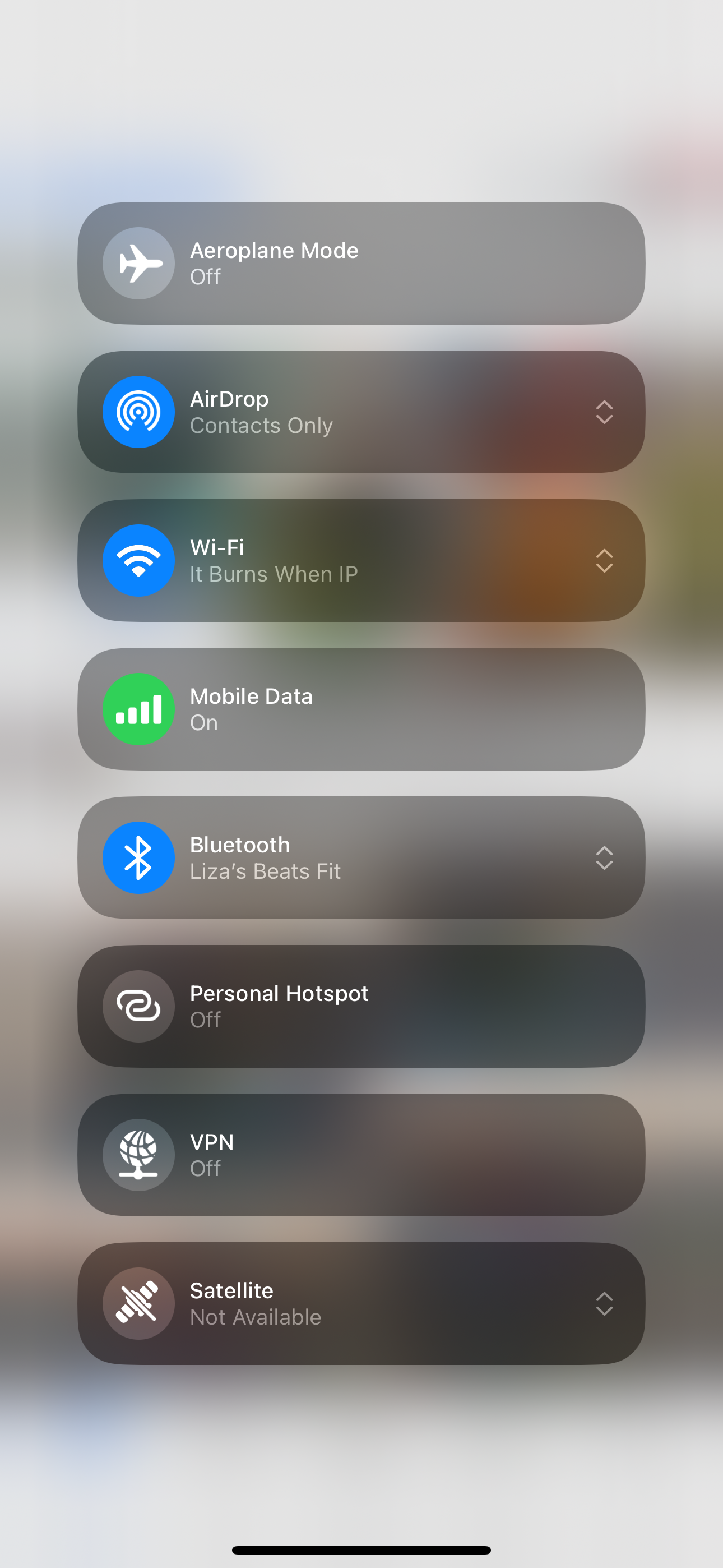Image resolution: width=723 pixels, height=1568 pixels.
Task: Expand AirDrop receiving options
Action: tap(604, 412)
